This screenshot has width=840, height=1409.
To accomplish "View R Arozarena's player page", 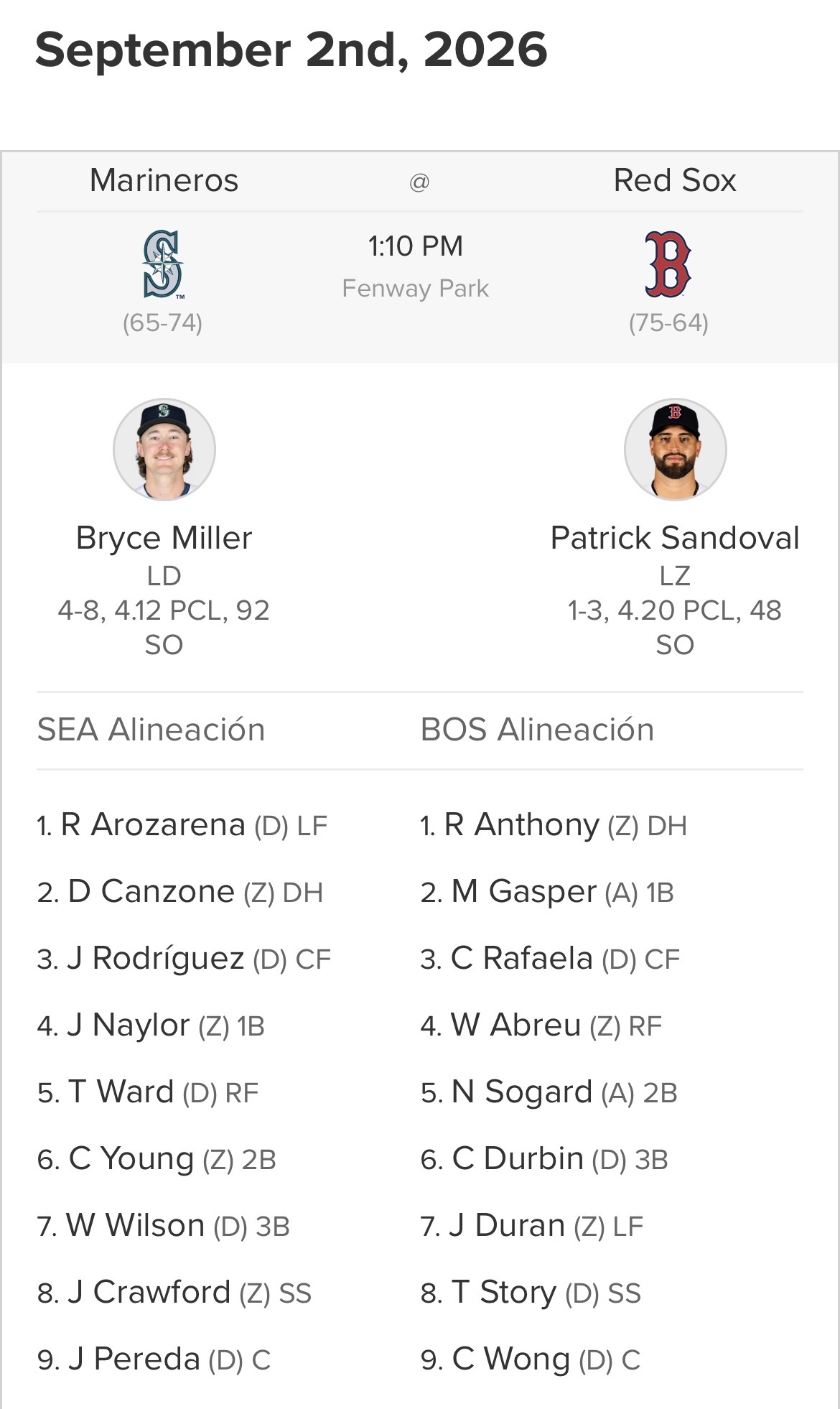I will pyautogui.click(x=153, y=824).
